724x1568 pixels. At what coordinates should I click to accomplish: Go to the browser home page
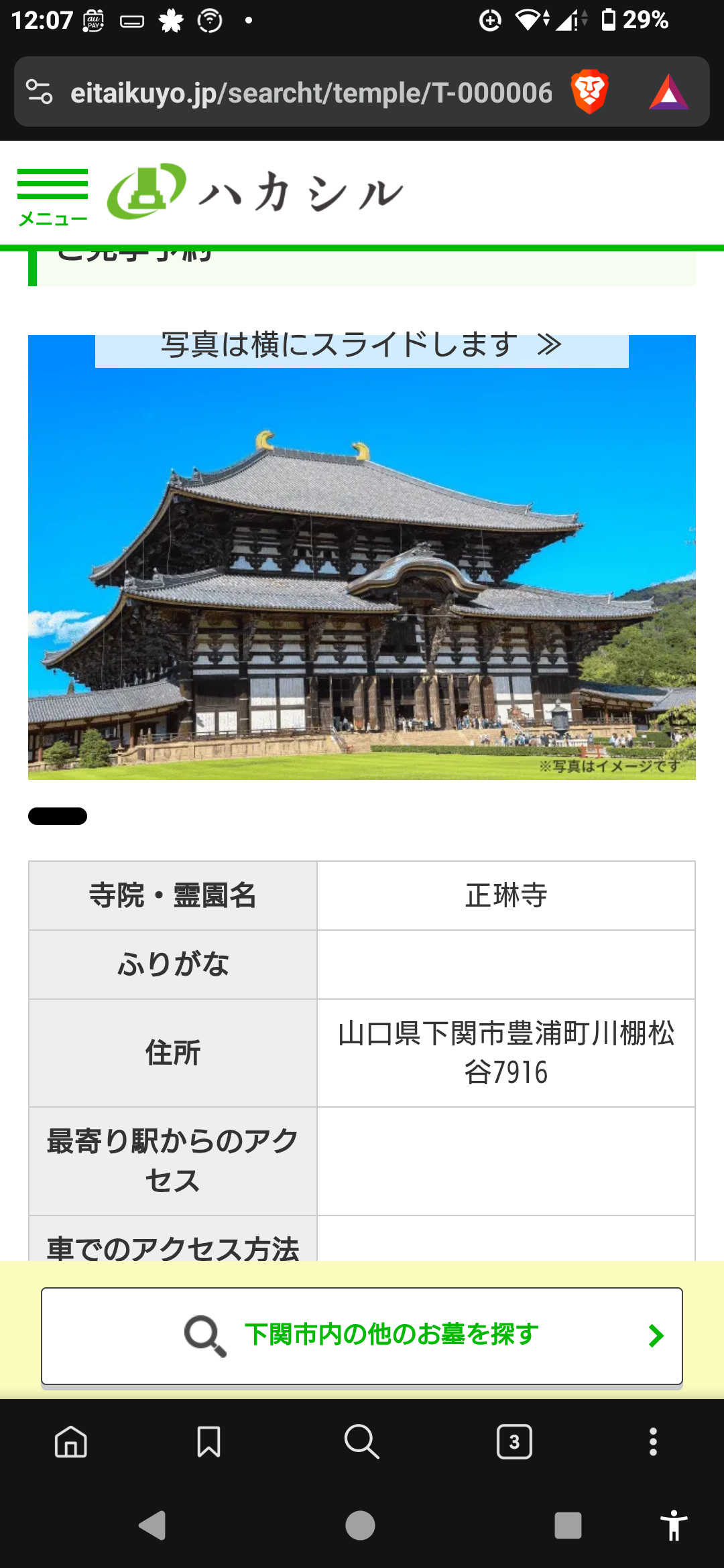71,1441
